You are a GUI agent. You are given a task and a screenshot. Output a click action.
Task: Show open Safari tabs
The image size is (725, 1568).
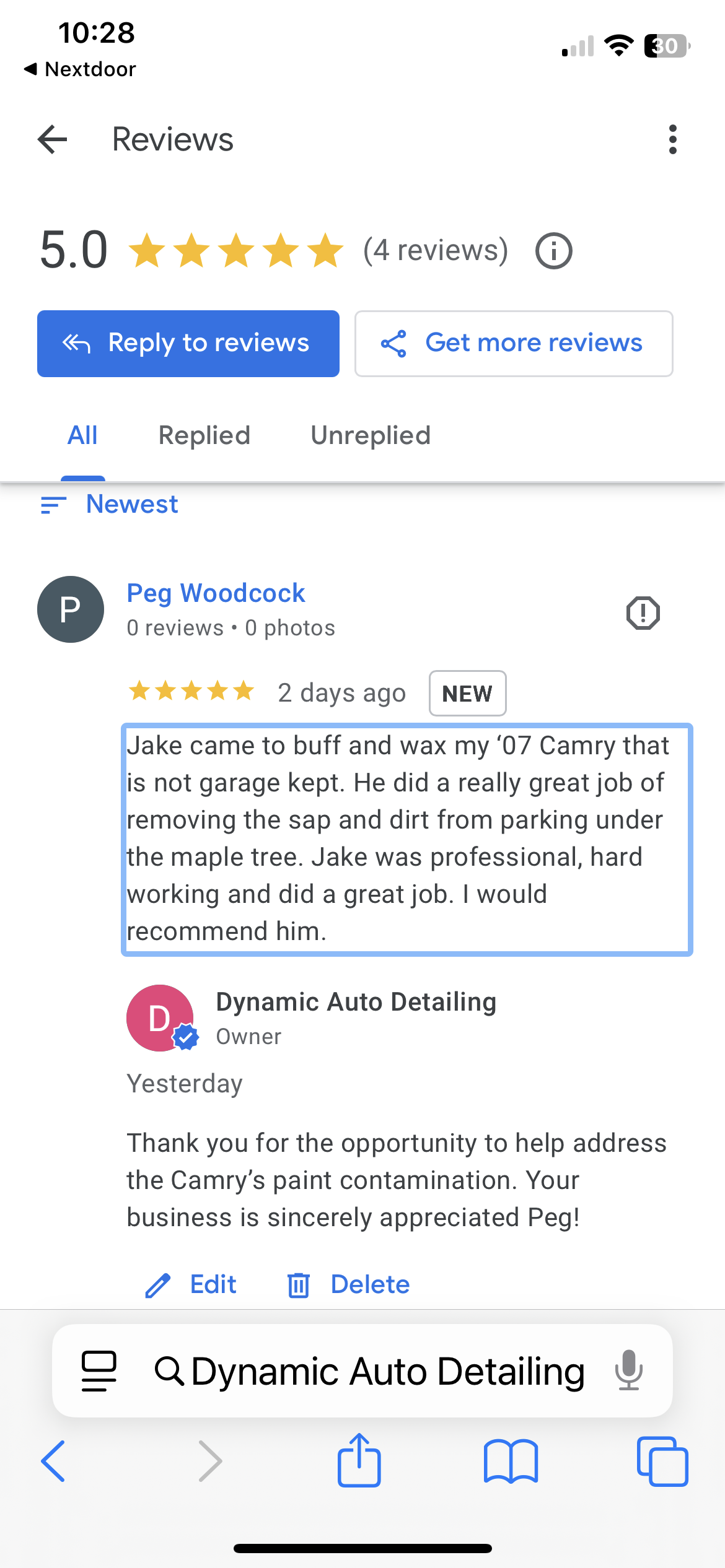tap(662, 1461)
